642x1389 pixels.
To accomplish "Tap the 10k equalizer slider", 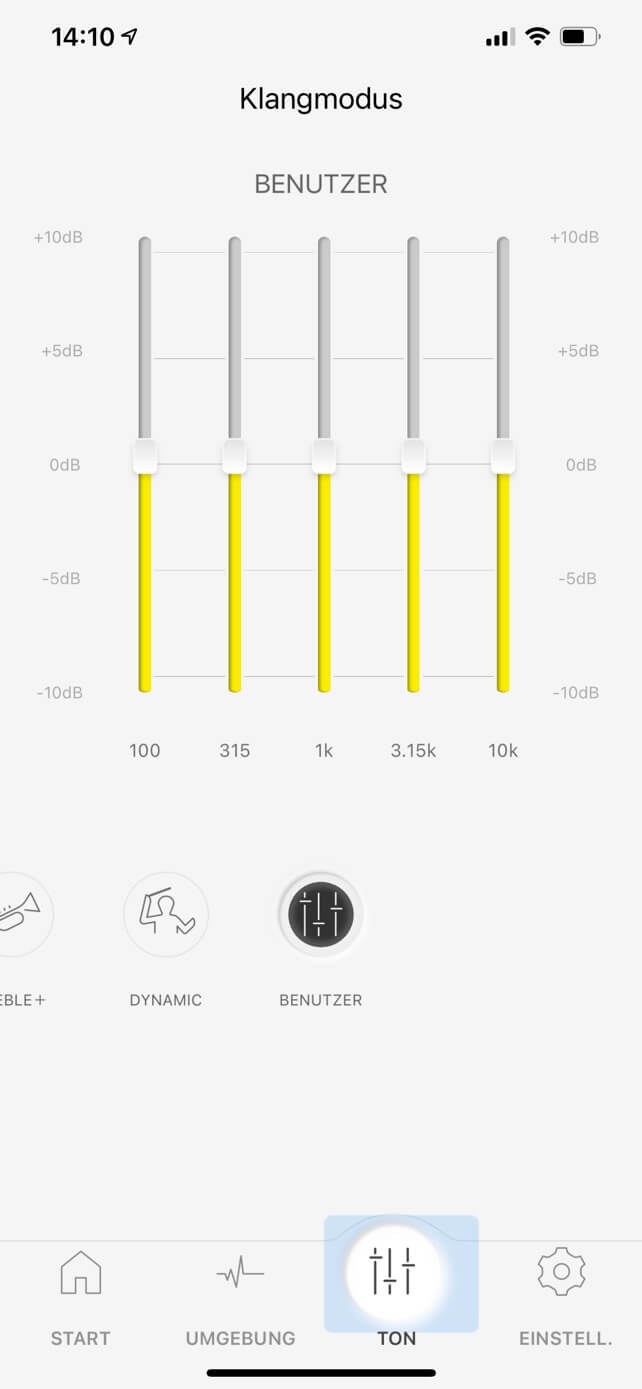I will pyautogui.click(x=503, y=457).
